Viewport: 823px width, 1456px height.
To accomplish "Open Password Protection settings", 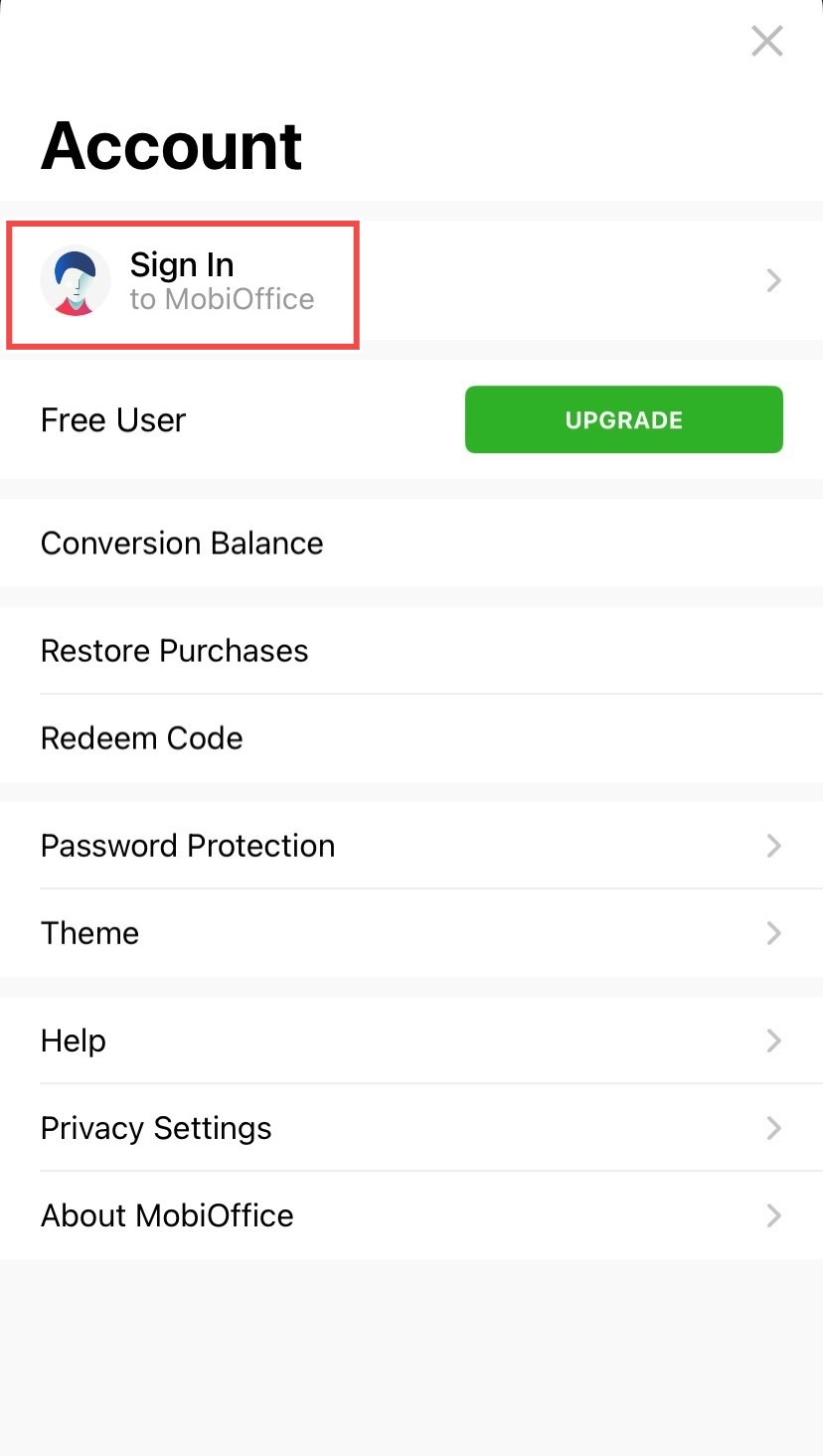I will (188, 845).
